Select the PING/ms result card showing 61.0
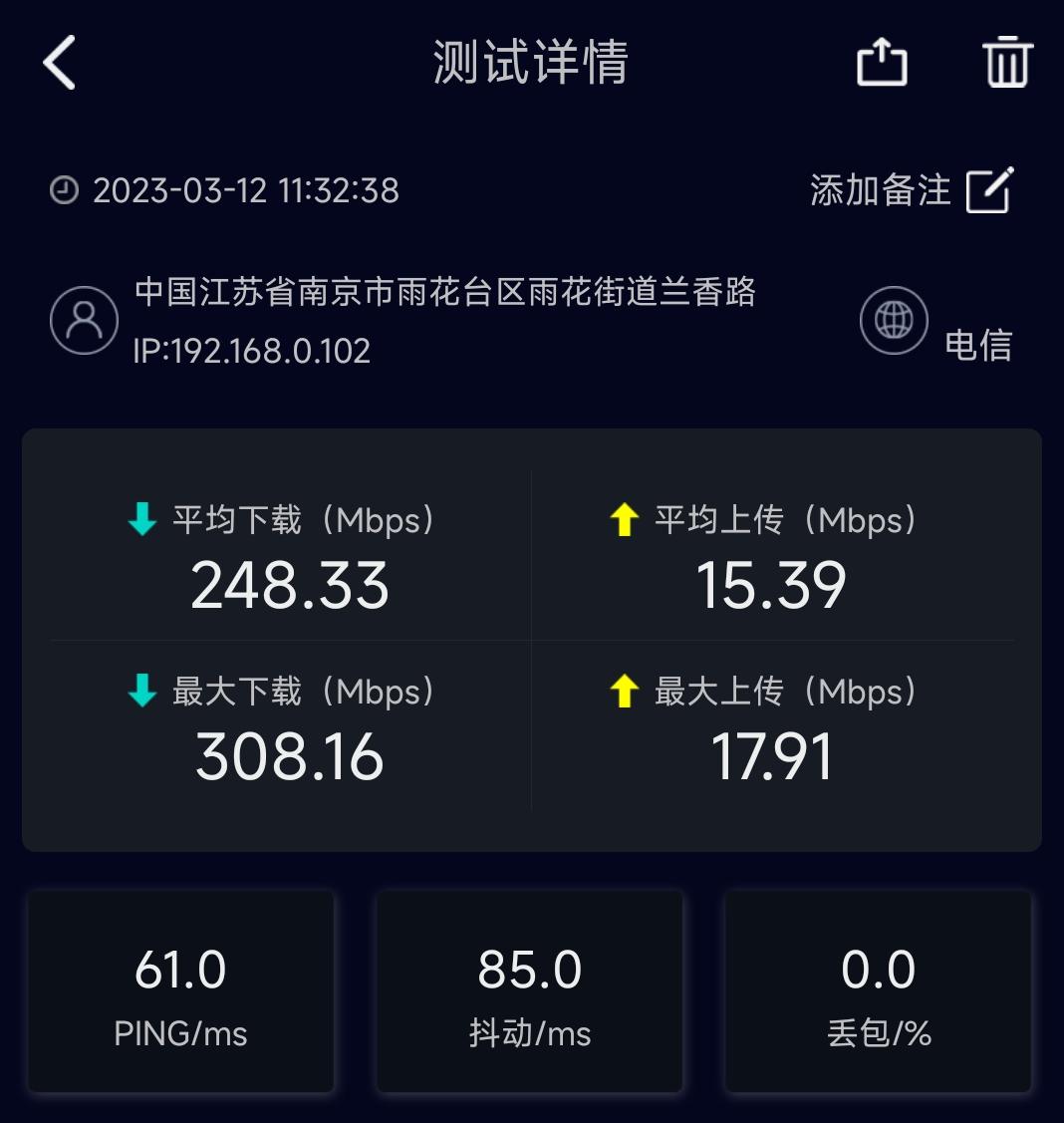Image resolution: width=1064 pixels, height=1123 pixels. click(x=180, y=991)
